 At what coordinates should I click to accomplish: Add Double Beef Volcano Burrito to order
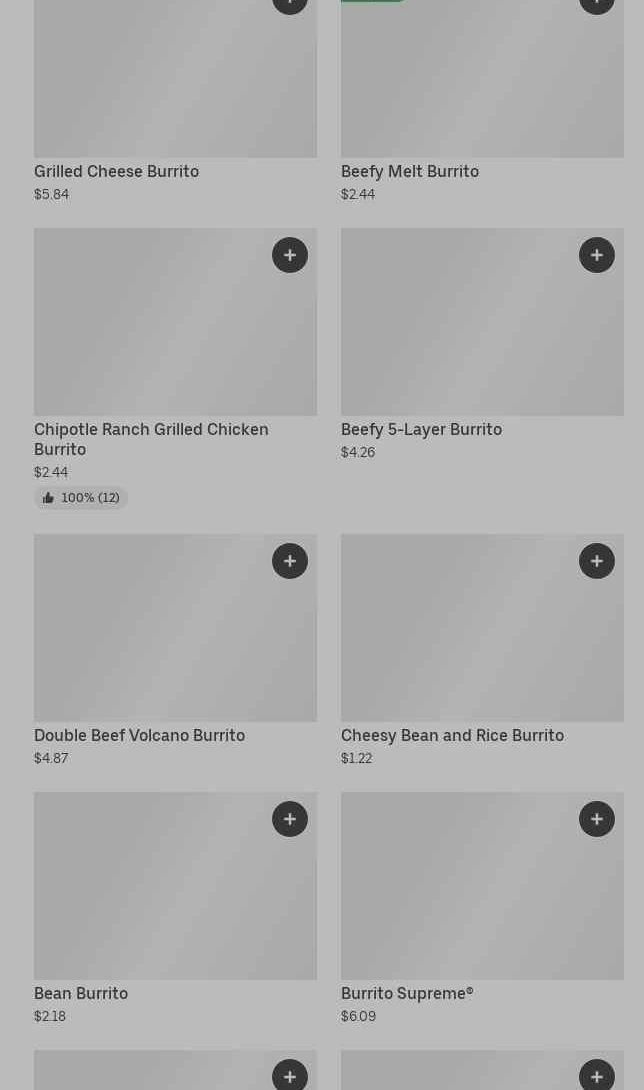coord(290,561)
